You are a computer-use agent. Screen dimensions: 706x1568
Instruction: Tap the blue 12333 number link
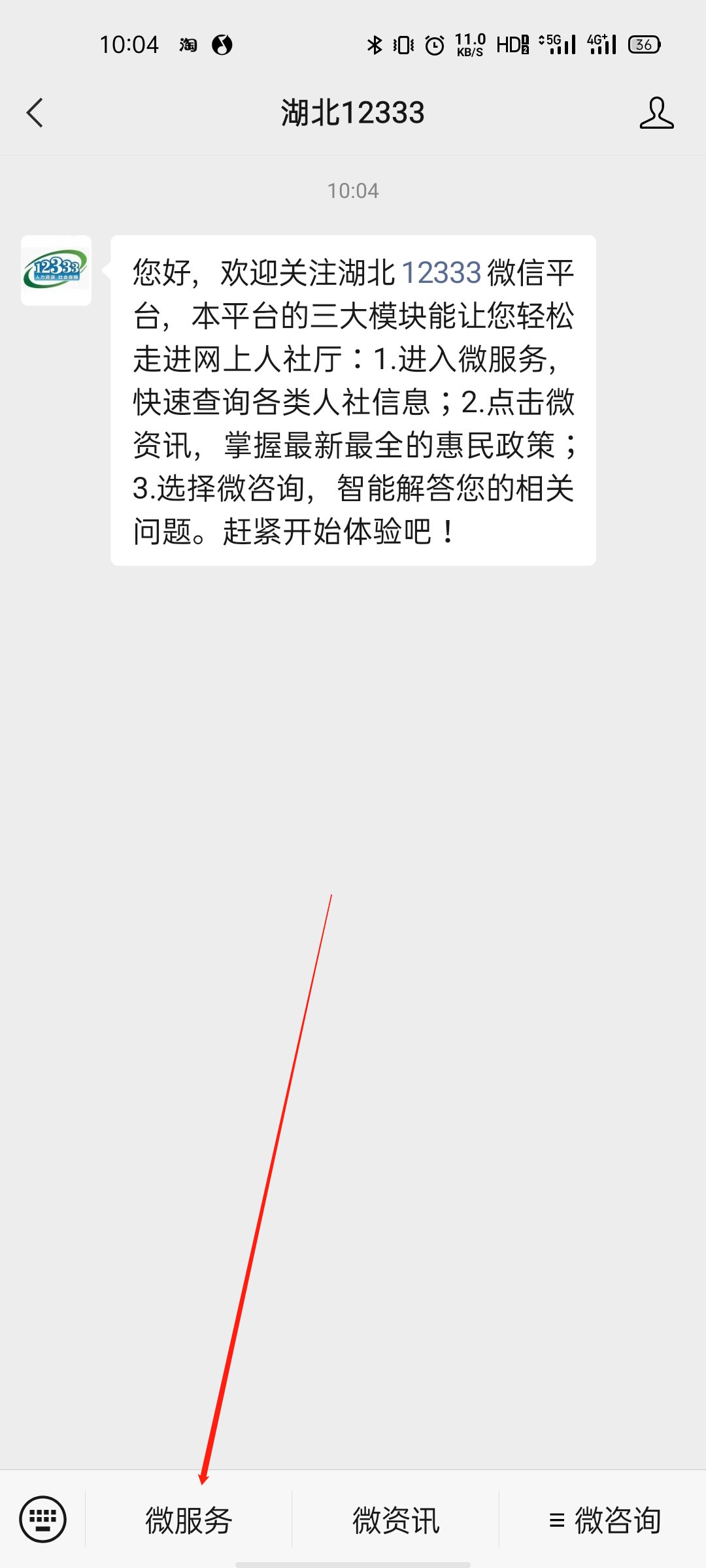pos(441,272)
